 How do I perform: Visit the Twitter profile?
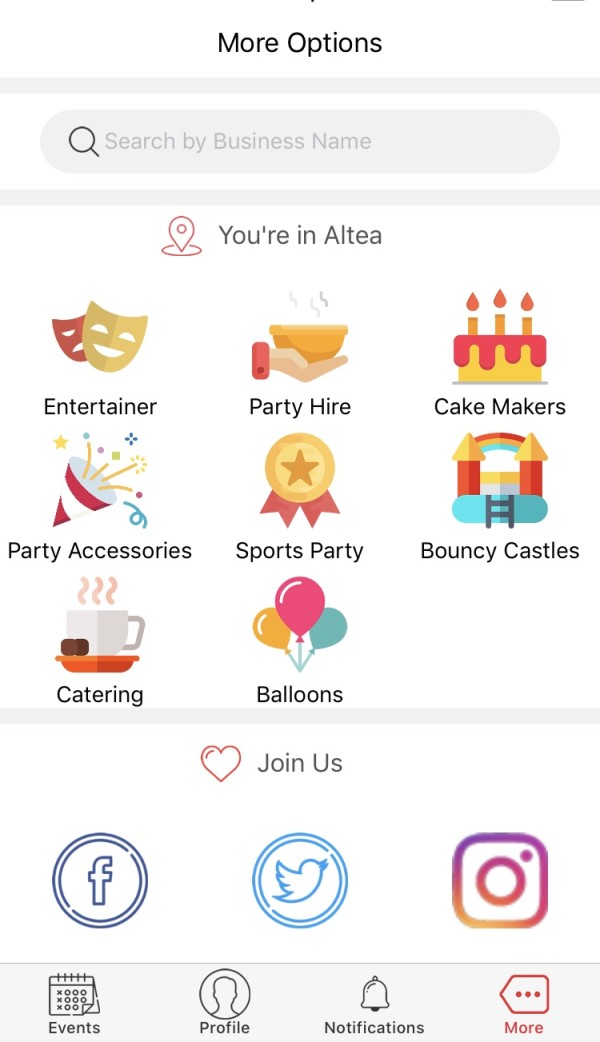coord(300,881)
